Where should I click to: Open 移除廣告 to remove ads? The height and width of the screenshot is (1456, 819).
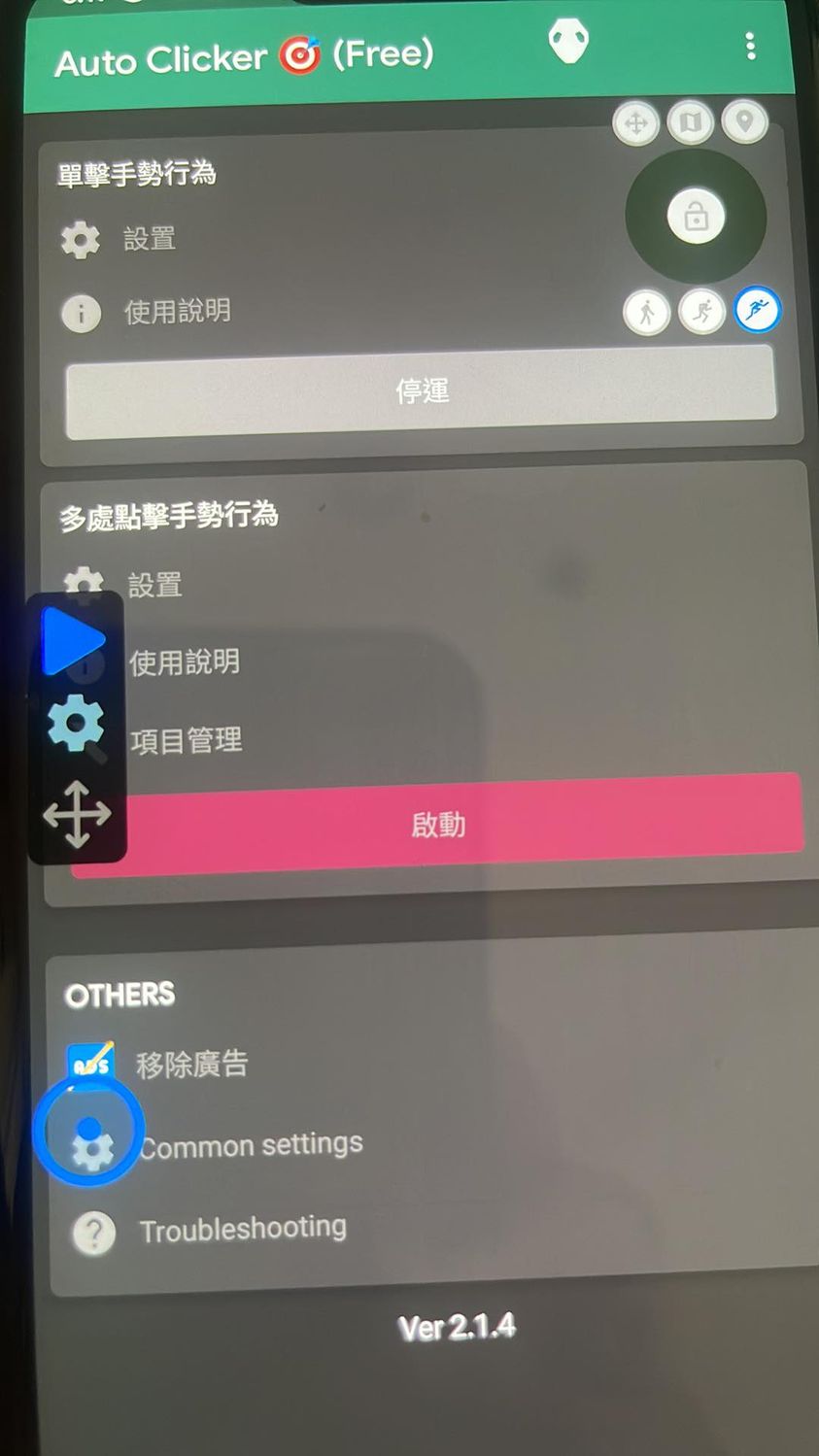click(x=190, y=1065)
